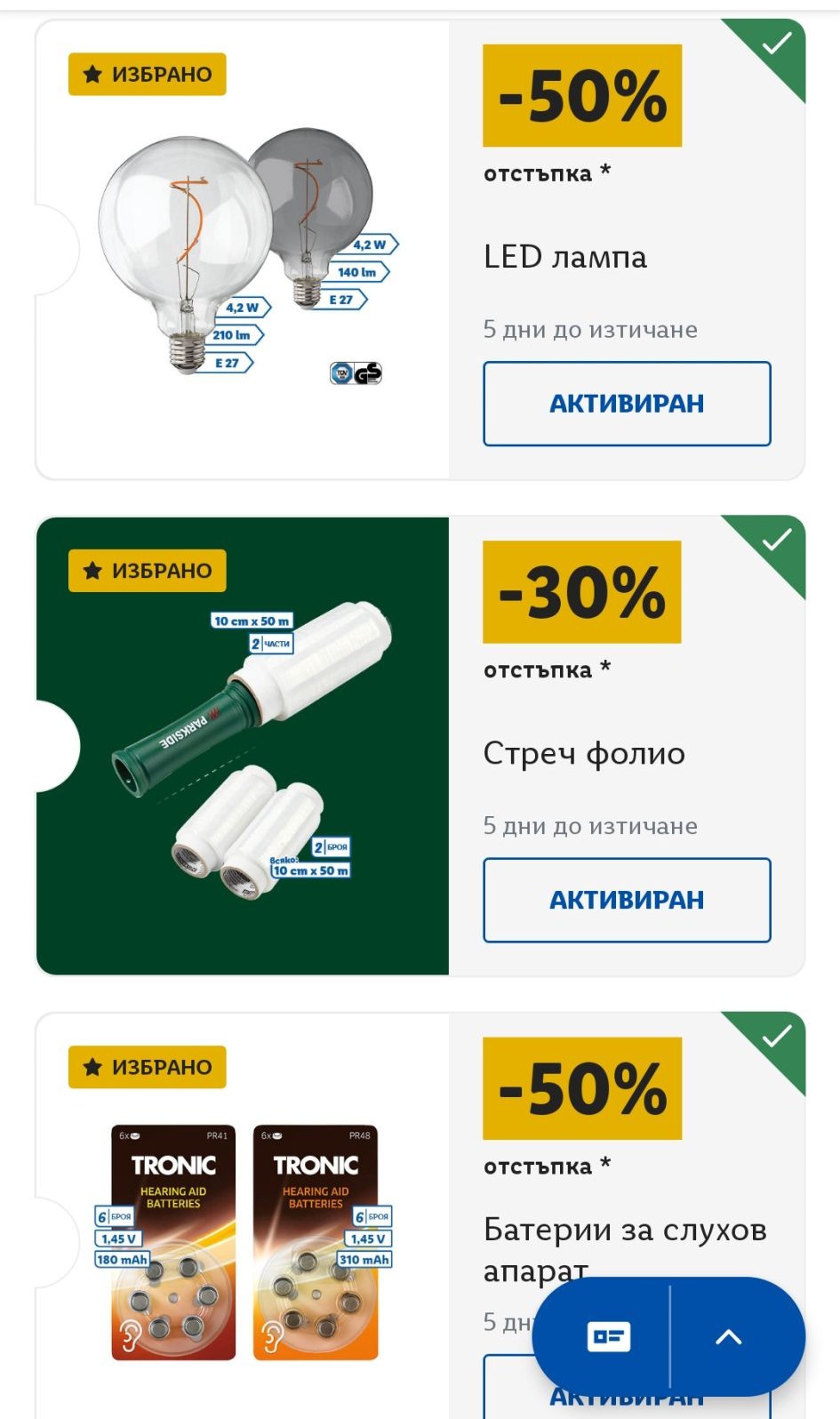This screenshot has height=1419, width=840.
Task: Show the loyalty card from floating button
Action: (x=609, y=1336)
